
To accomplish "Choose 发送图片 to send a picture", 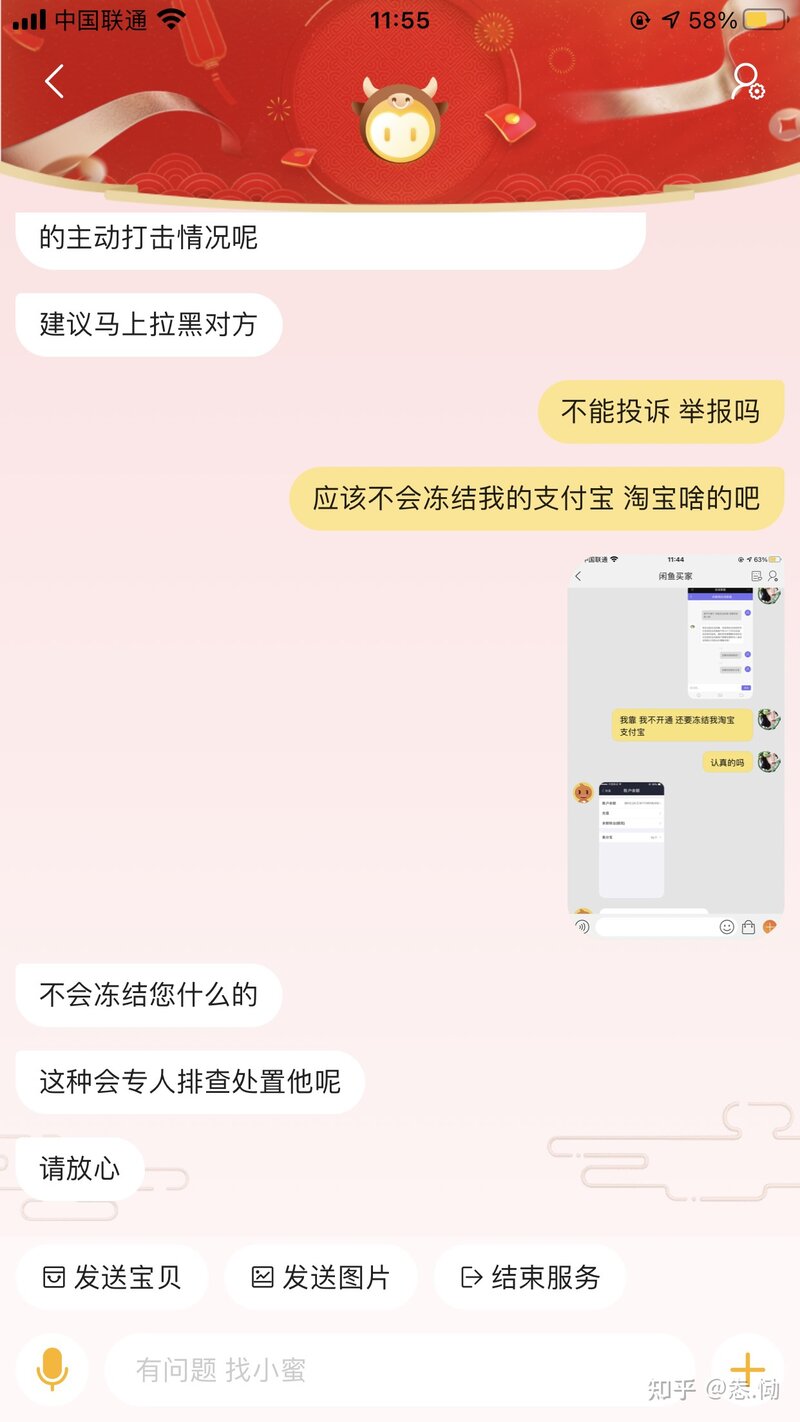I will (320, 1277).
